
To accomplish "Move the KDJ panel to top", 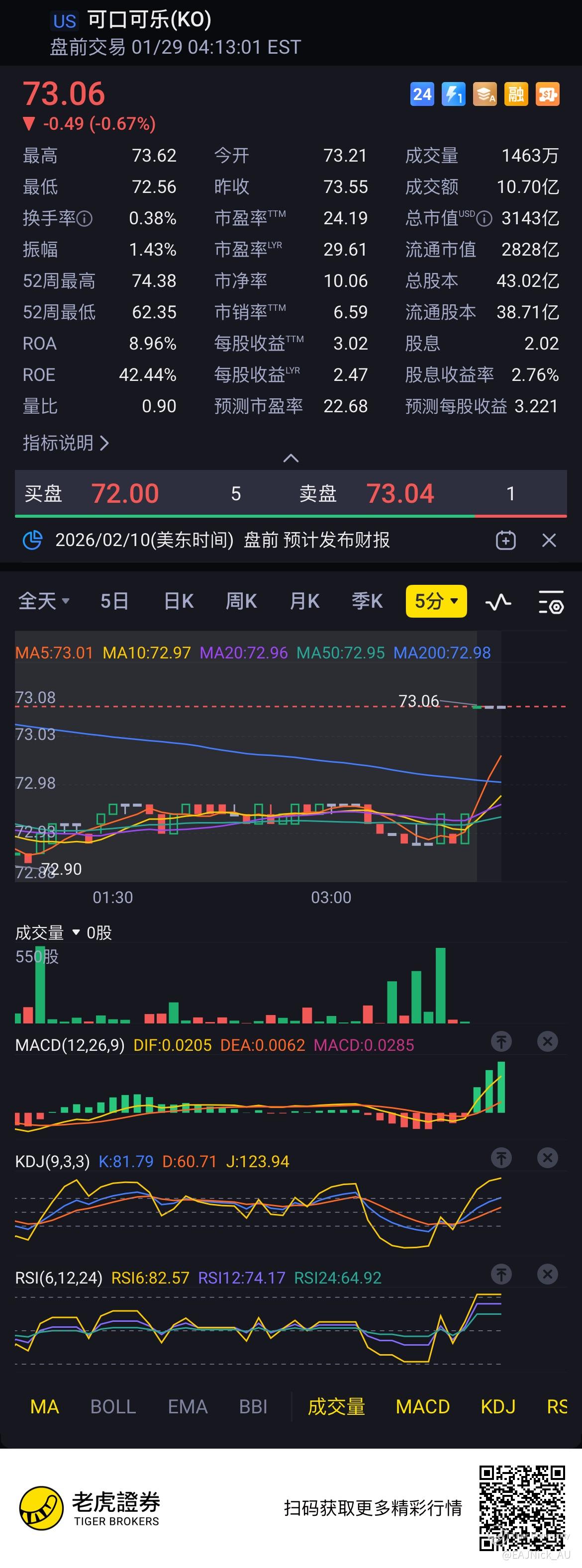I will click(501, 1158).
